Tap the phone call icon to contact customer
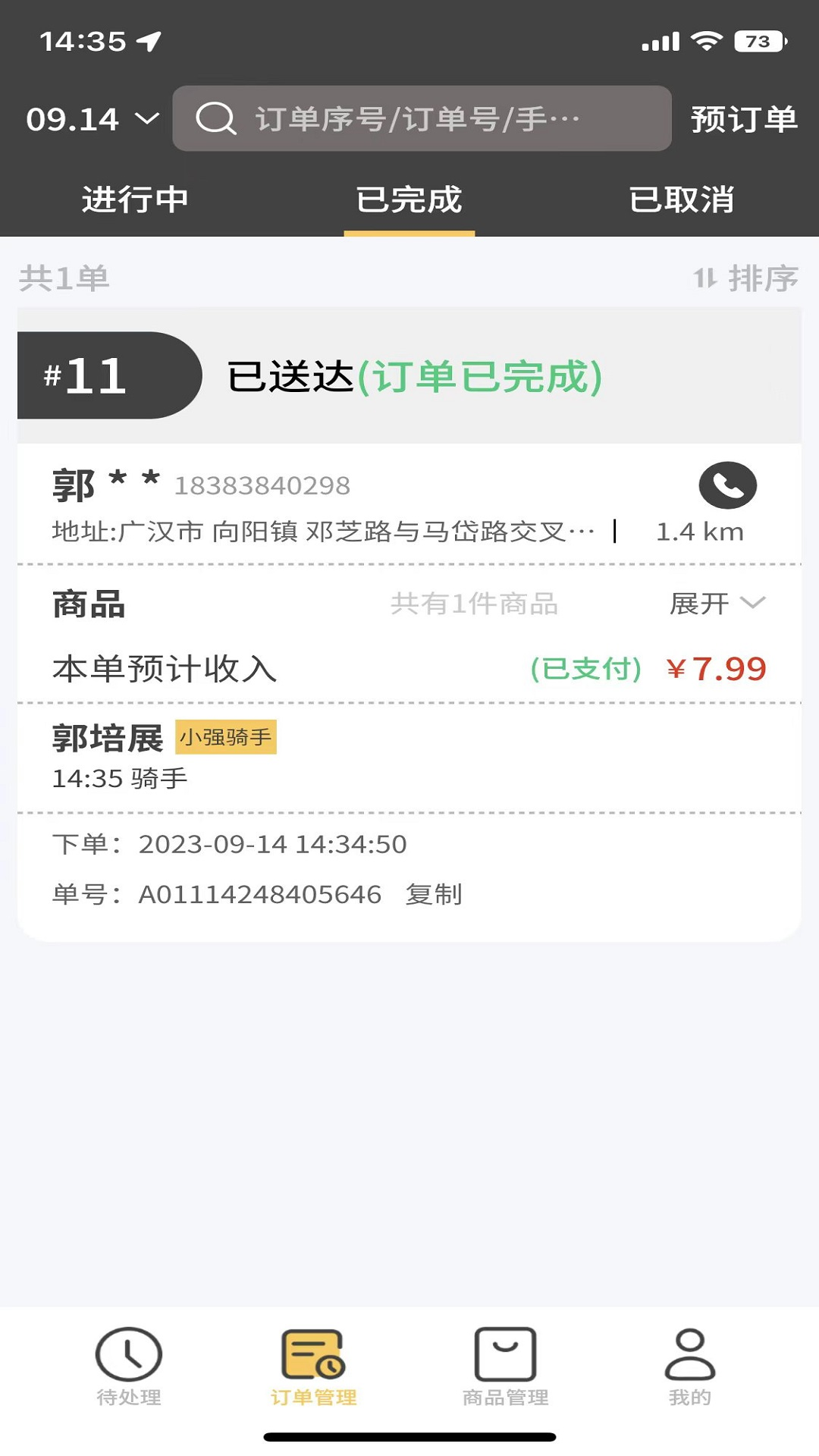 tap(727, 486)
